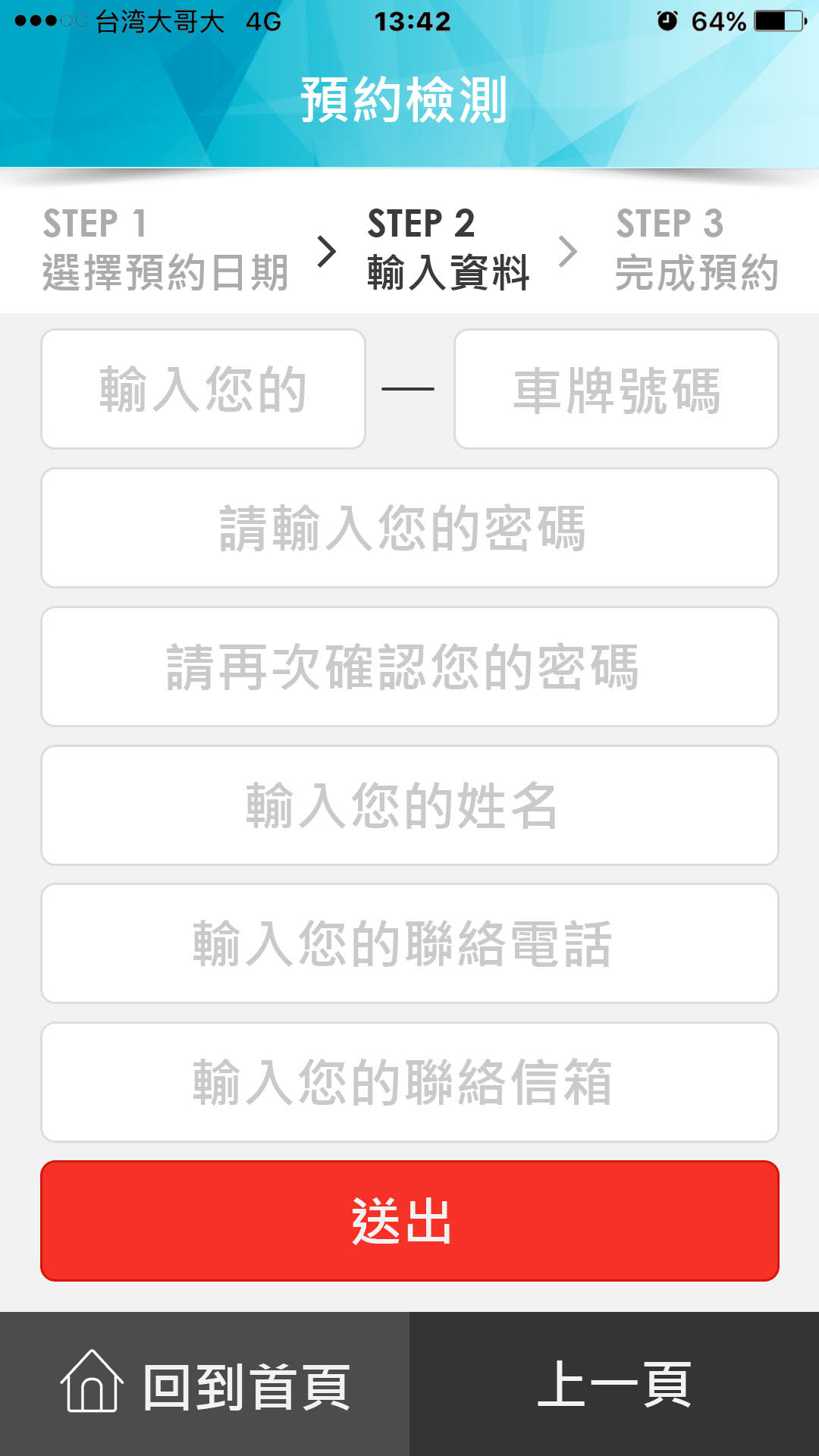Tap the second license plate field 車牌號碼
The width and height of the screenshot is (819, 1456).
click(616, 389)
